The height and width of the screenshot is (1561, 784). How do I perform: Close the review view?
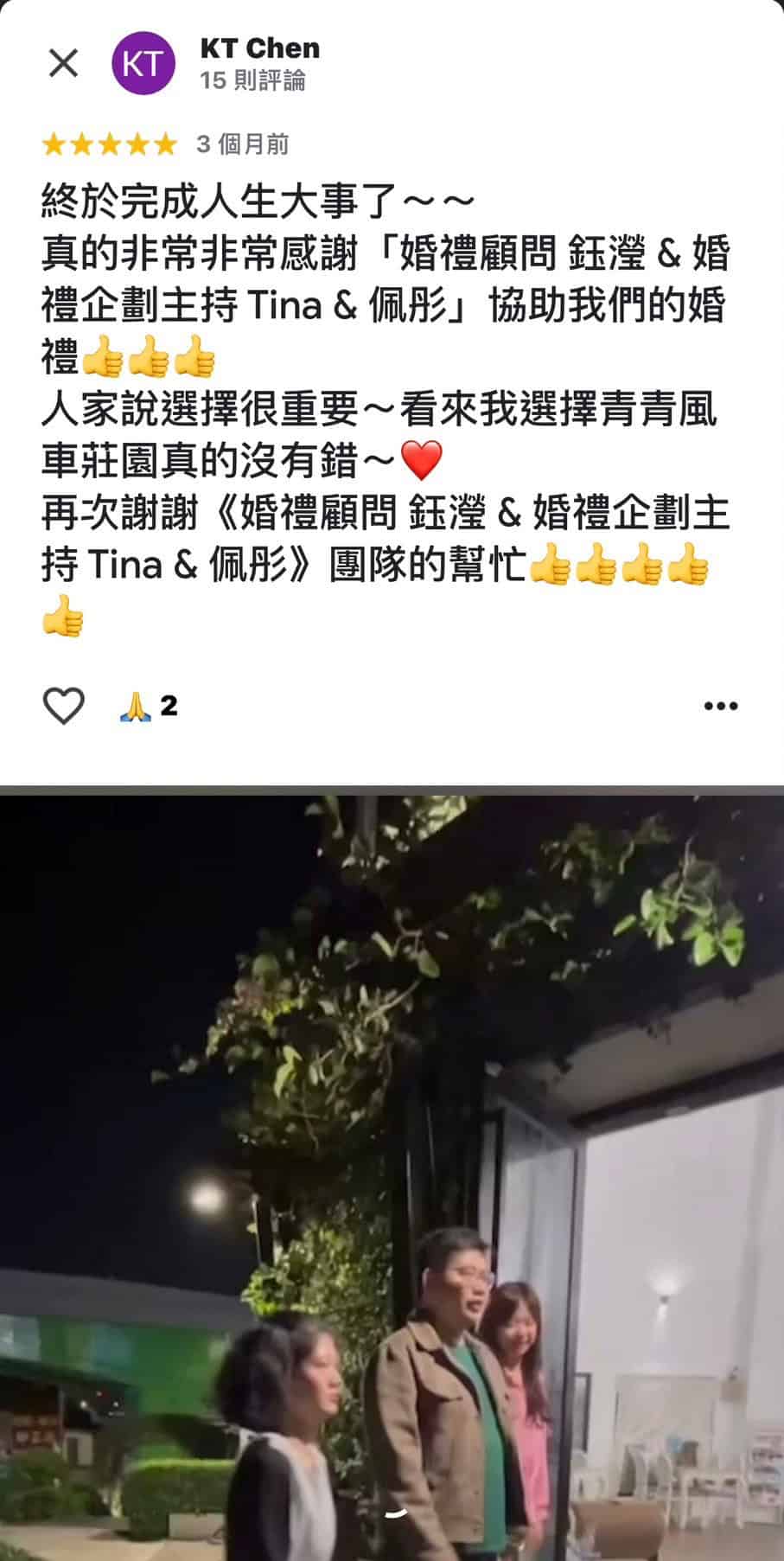point(63,63)
